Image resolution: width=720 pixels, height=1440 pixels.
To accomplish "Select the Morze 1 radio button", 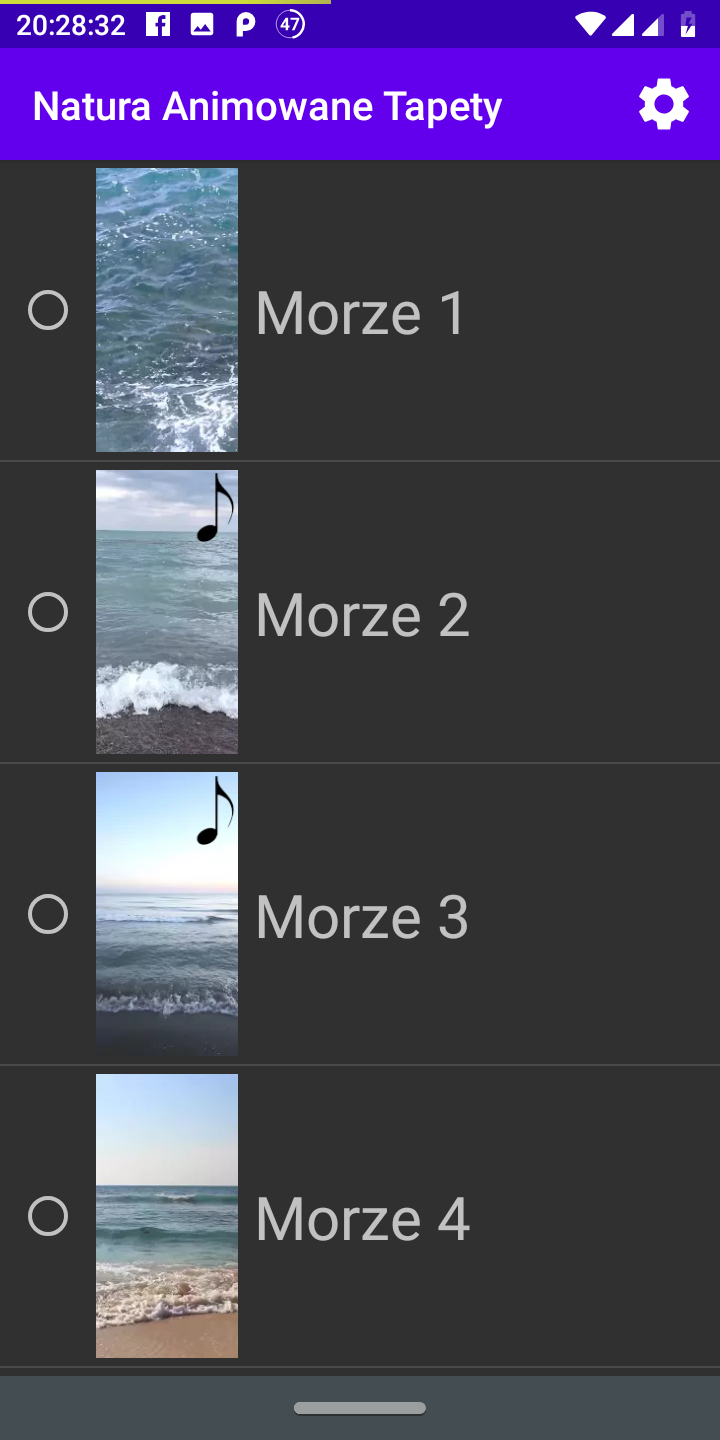I will [48, 311].
